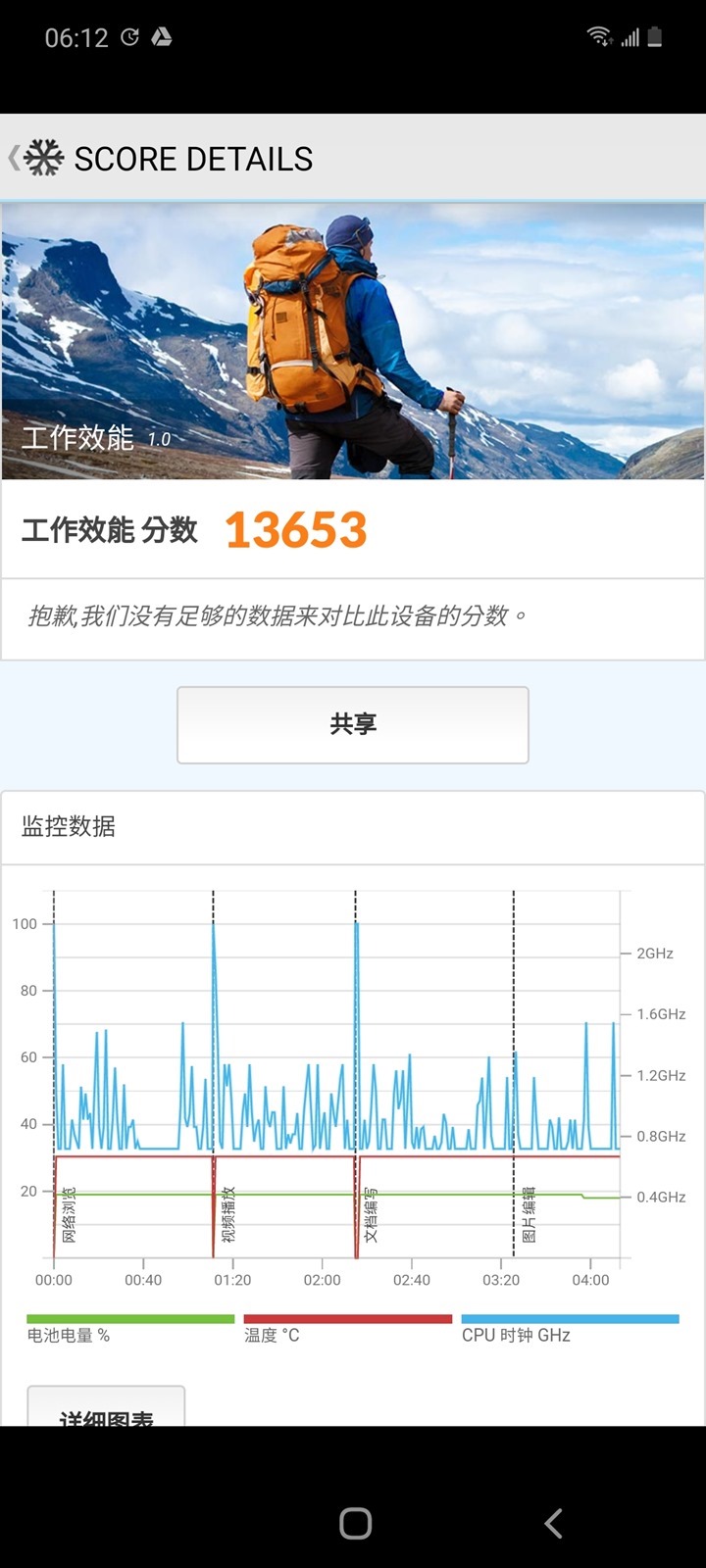This screenshot has height=1568, width=706.
Task: Tap the 共享 share button
Action: click(x=353, y=724)
